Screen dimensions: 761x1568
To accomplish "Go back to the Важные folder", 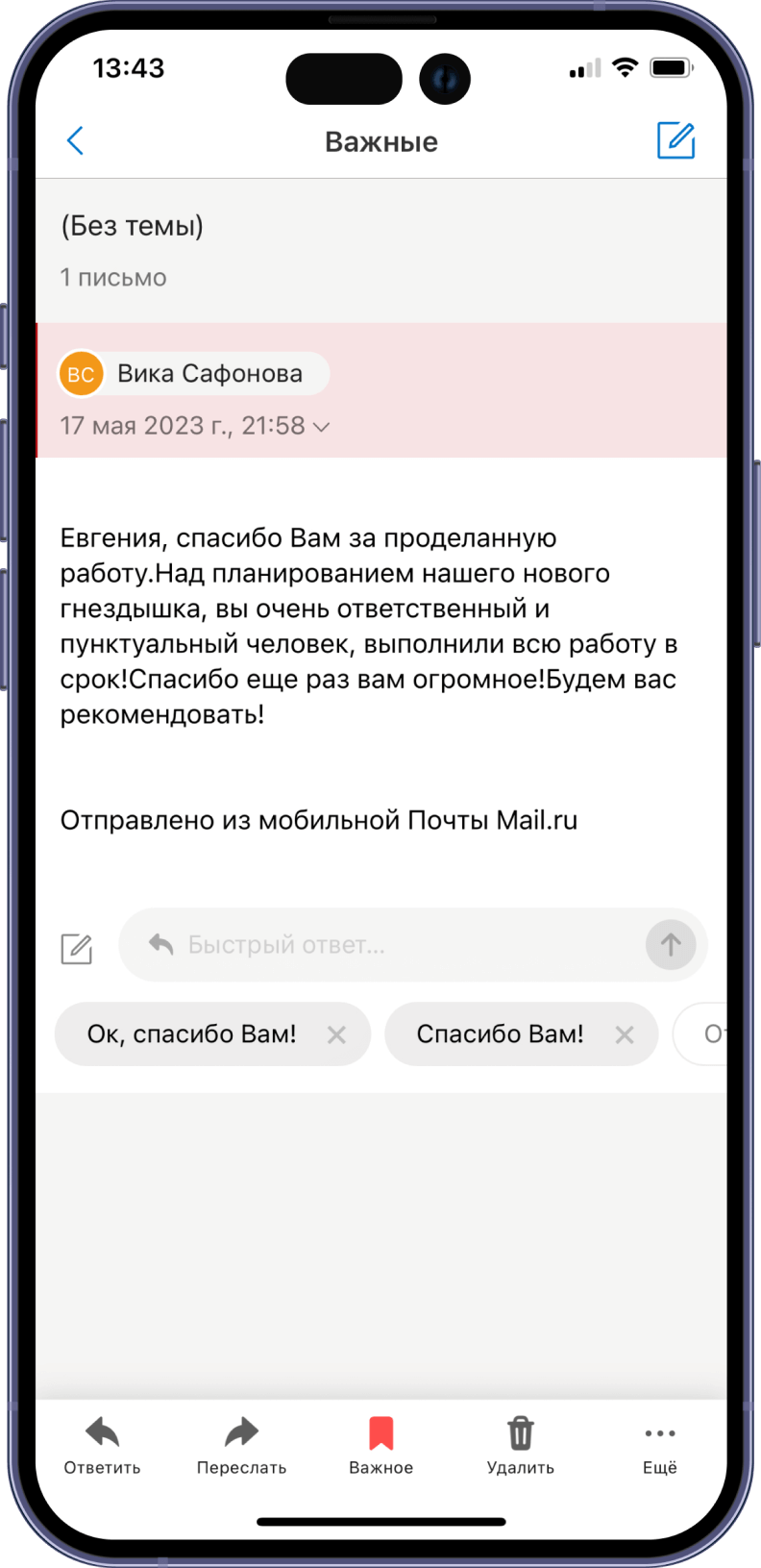I will pos(76,141).
